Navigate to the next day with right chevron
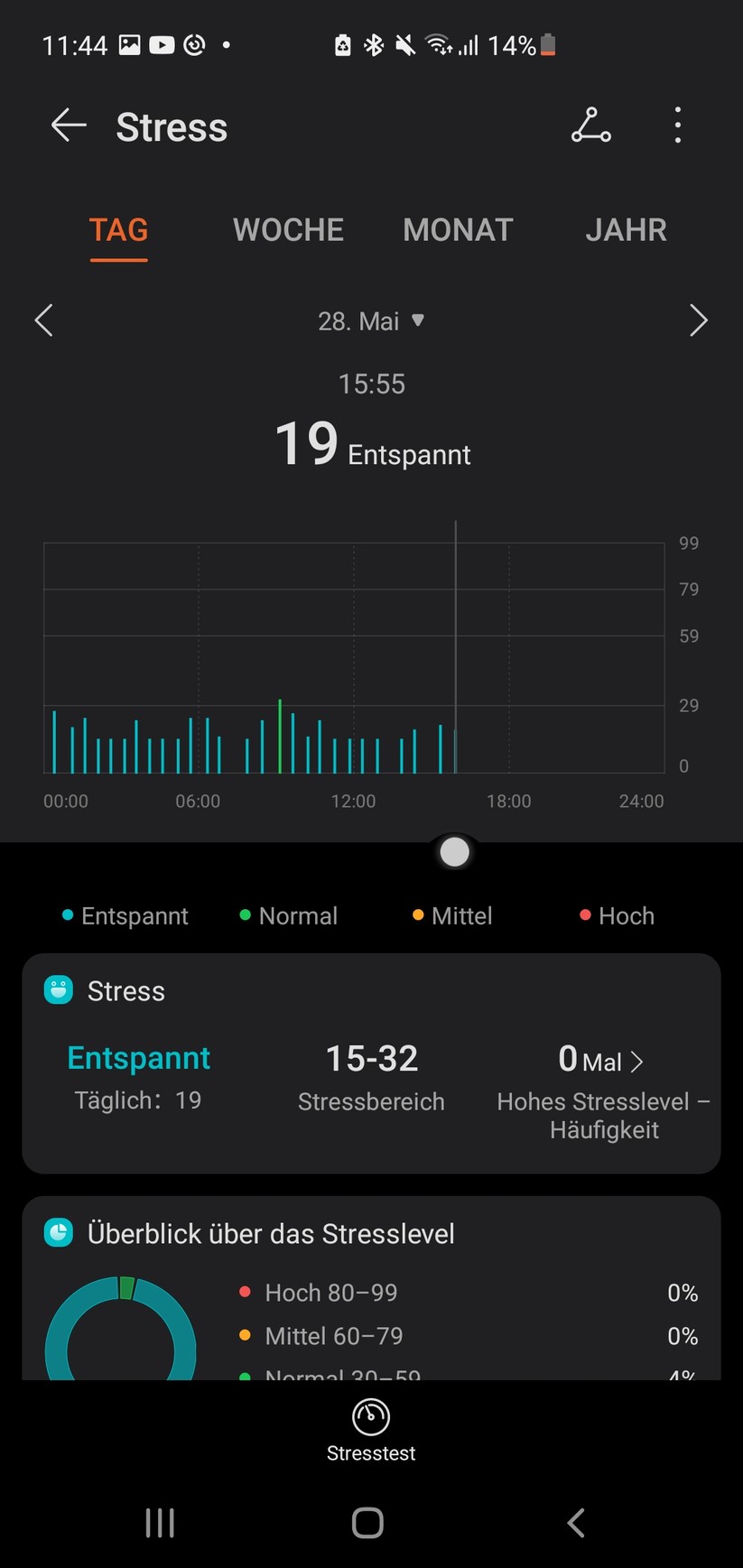743x1568 pixels. pyautogui.click(x=699, y=320)
